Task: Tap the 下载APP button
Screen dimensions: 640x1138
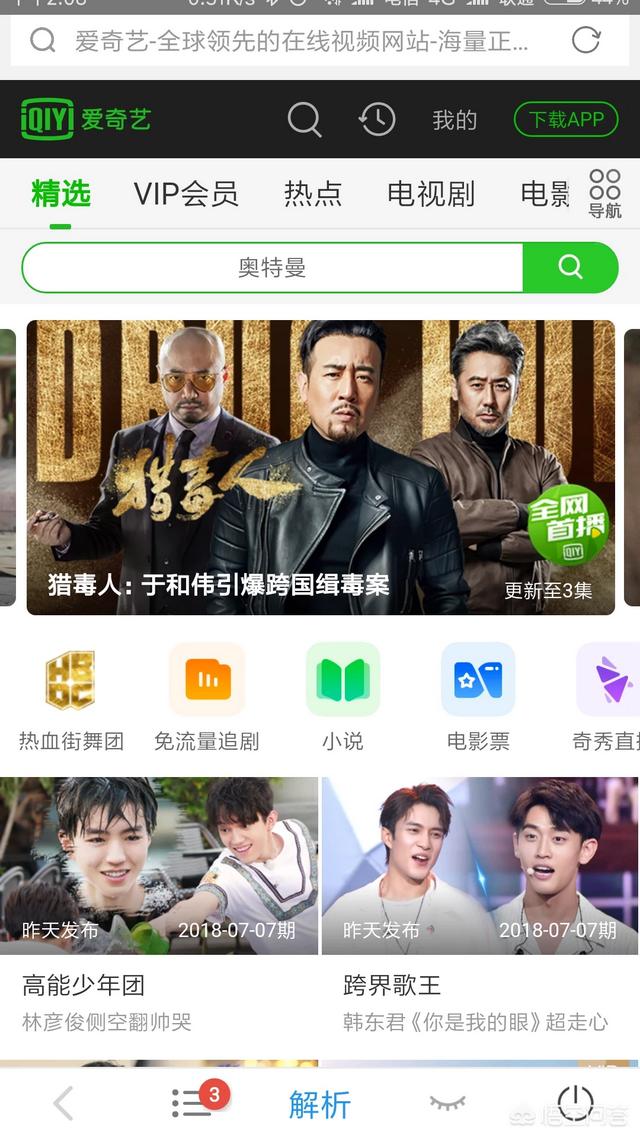Action: (x=567, y=120)
